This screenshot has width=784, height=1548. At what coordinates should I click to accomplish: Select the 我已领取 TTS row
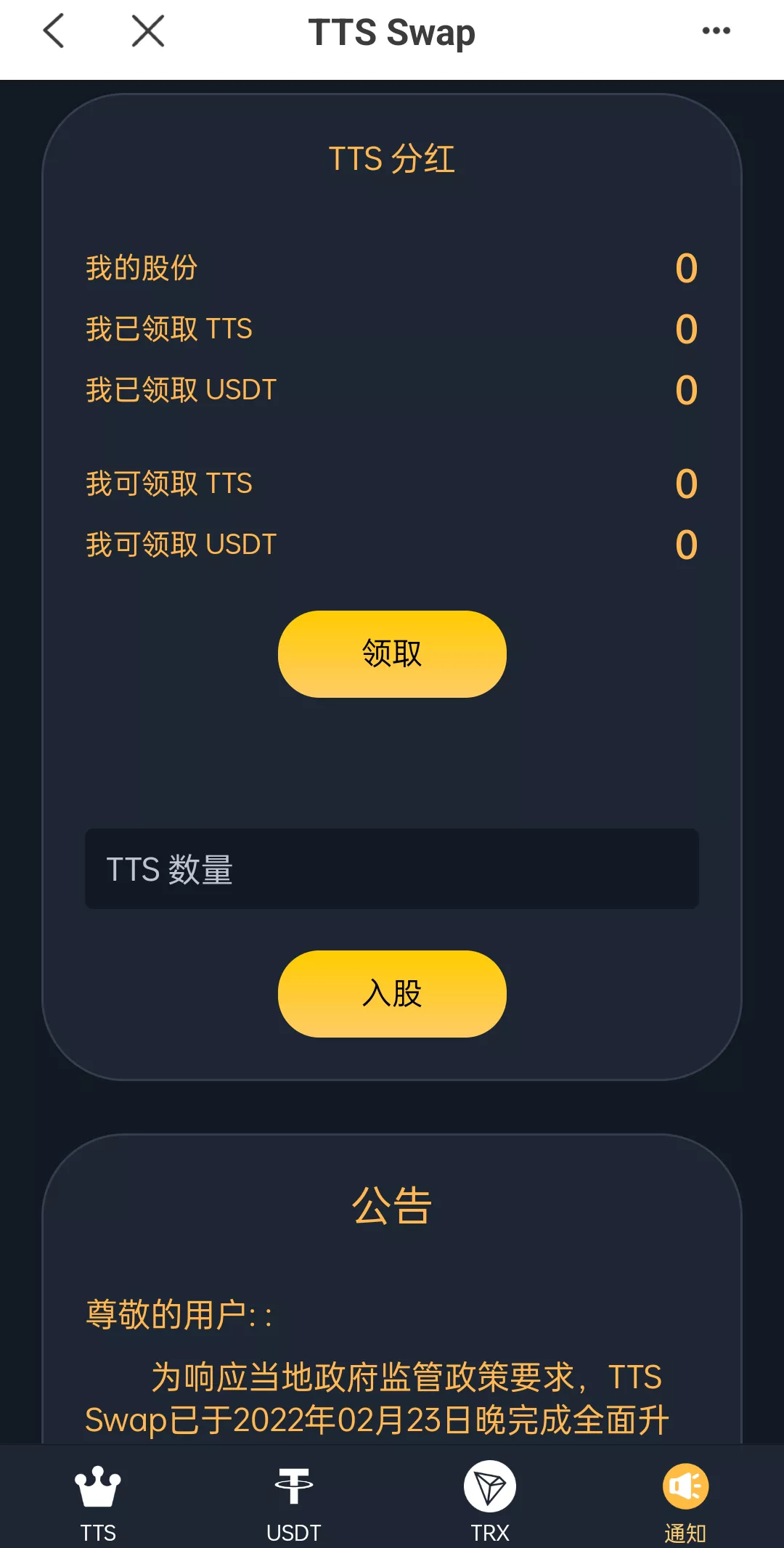168,329
